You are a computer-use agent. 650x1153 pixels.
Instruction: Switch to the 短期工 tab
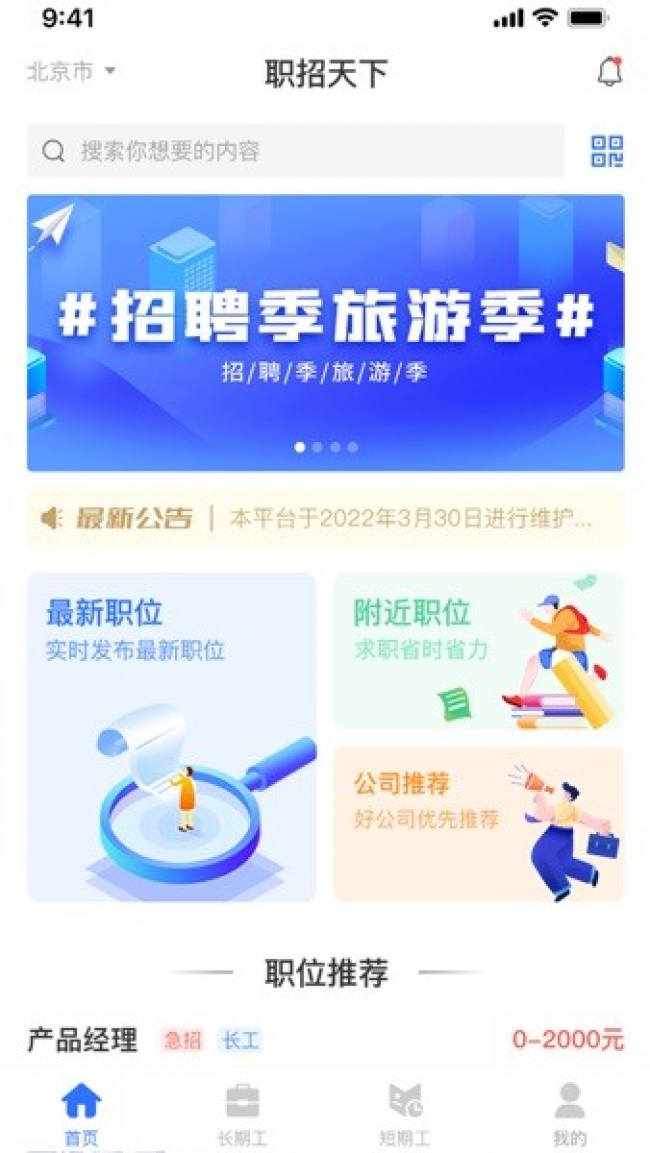405,1112
